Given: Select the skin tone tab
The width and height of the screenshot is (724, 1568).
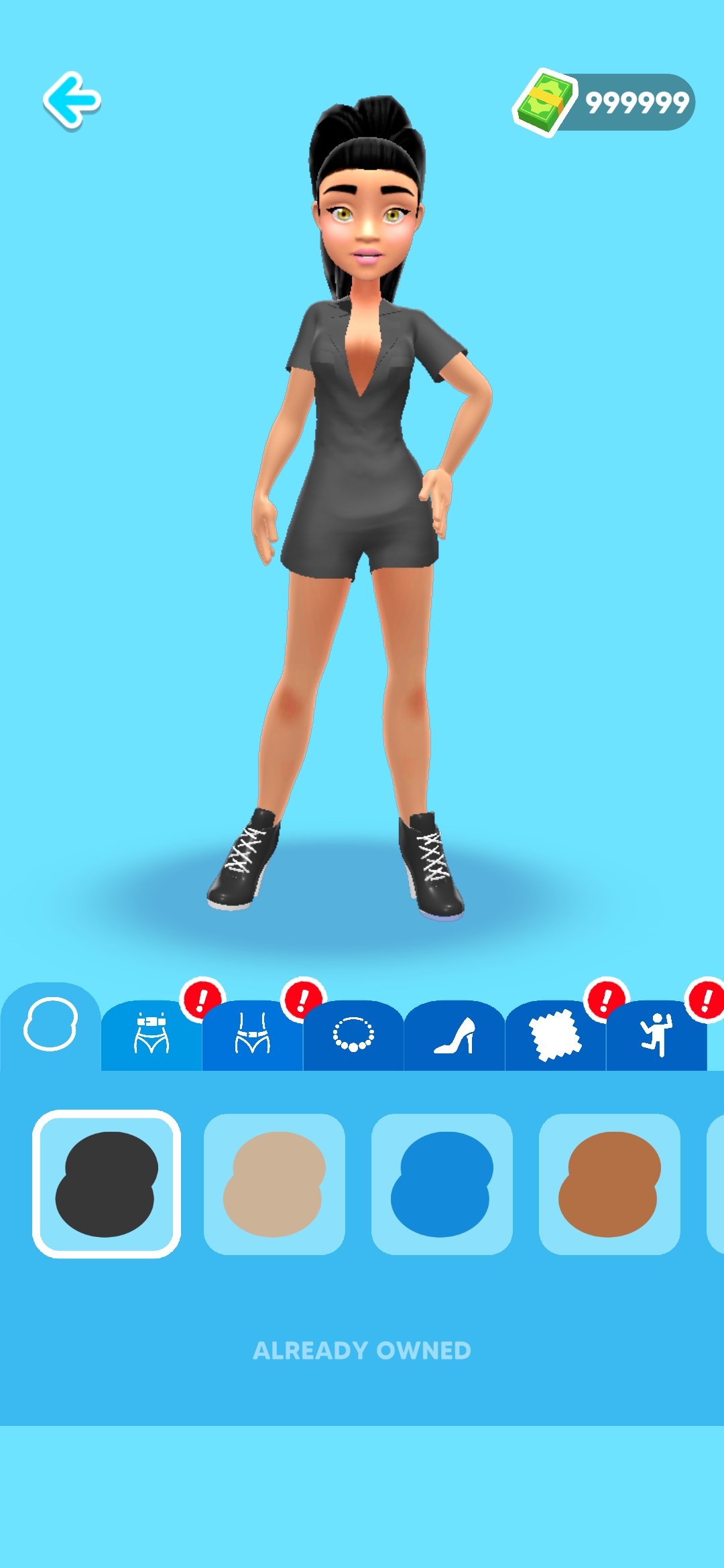Looking at the screenshot, I should click(51, 1025).
